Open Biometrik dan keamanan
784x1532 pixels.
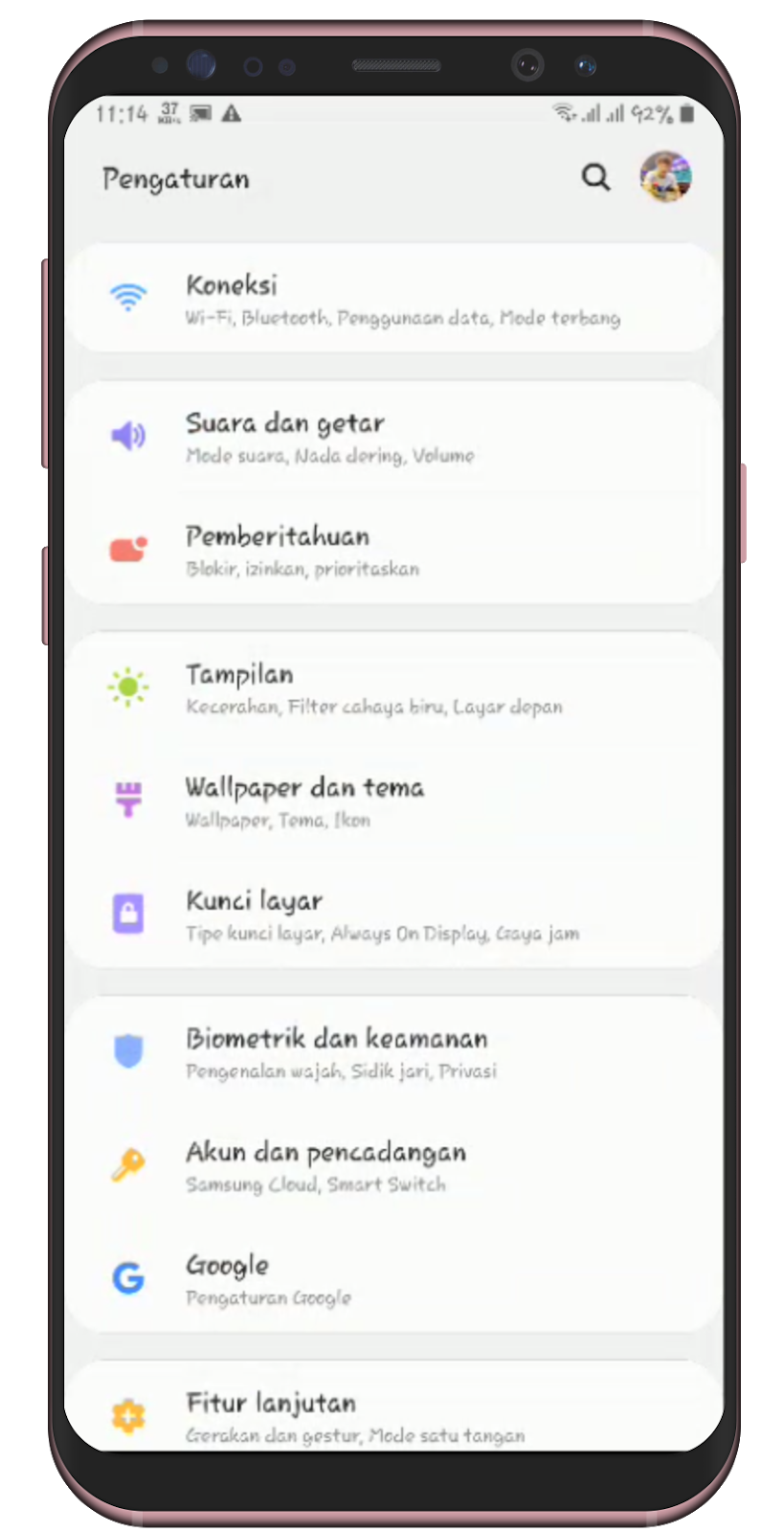tap(392, 1052)
